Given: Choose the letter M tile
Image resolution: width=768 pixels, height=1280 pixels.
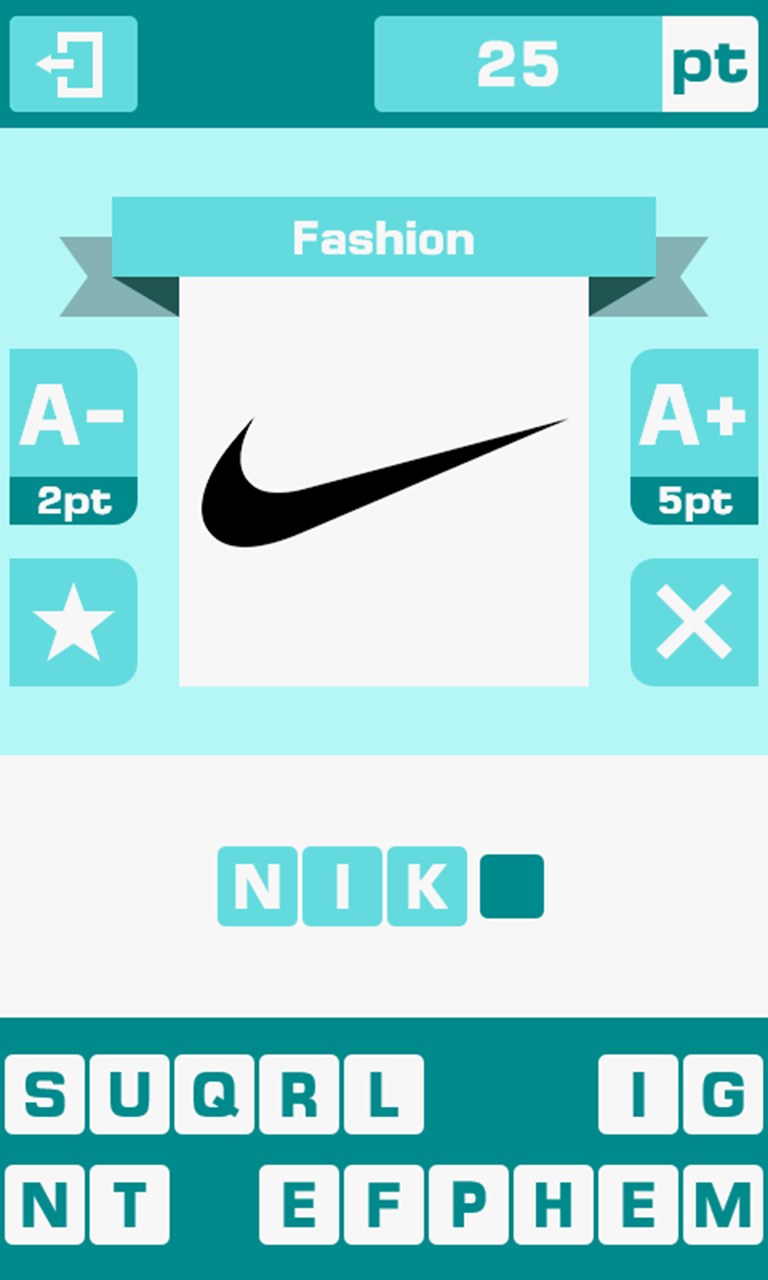Looking at the screenshot, I should coord(723,1205).
